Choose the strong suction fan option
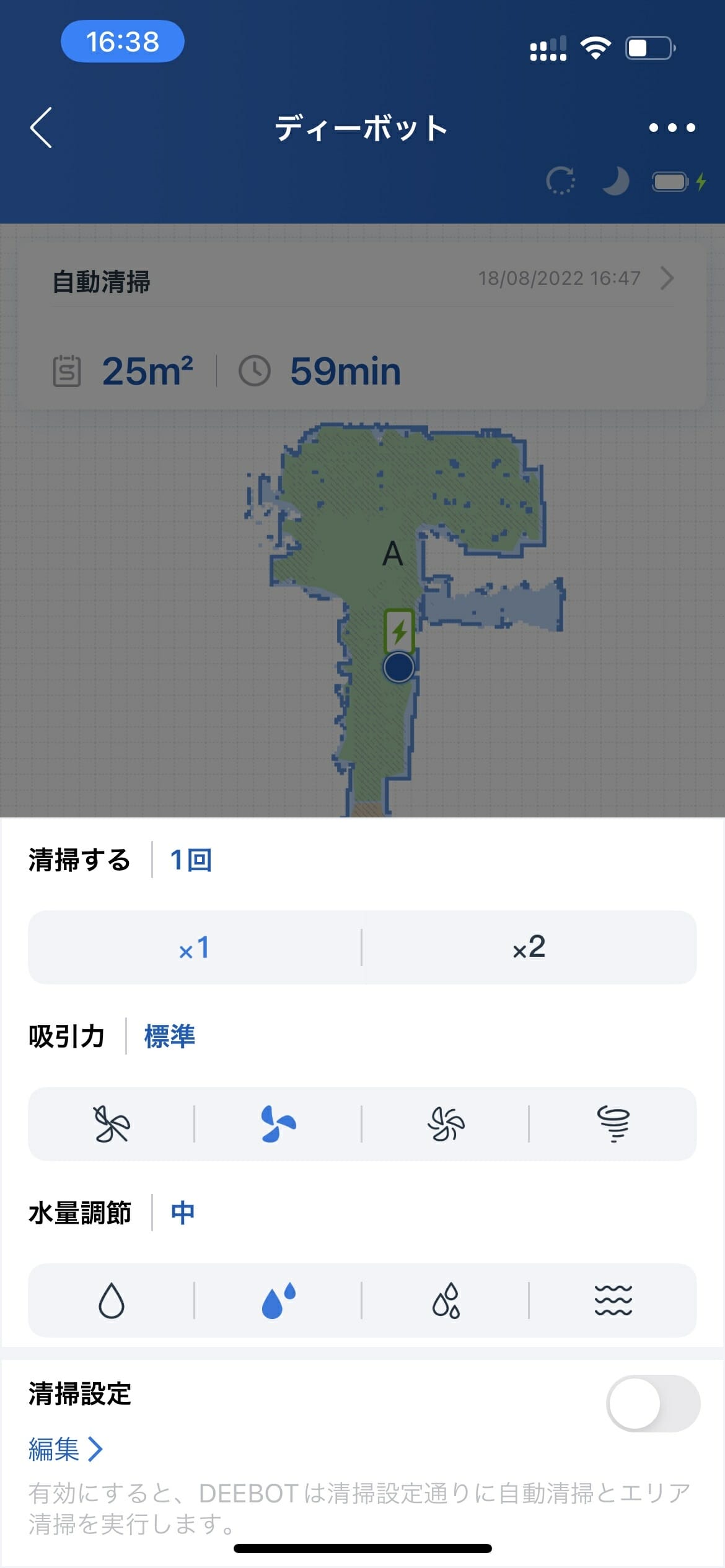The width and height of the screenshot is (725, 1568). 446,1124
